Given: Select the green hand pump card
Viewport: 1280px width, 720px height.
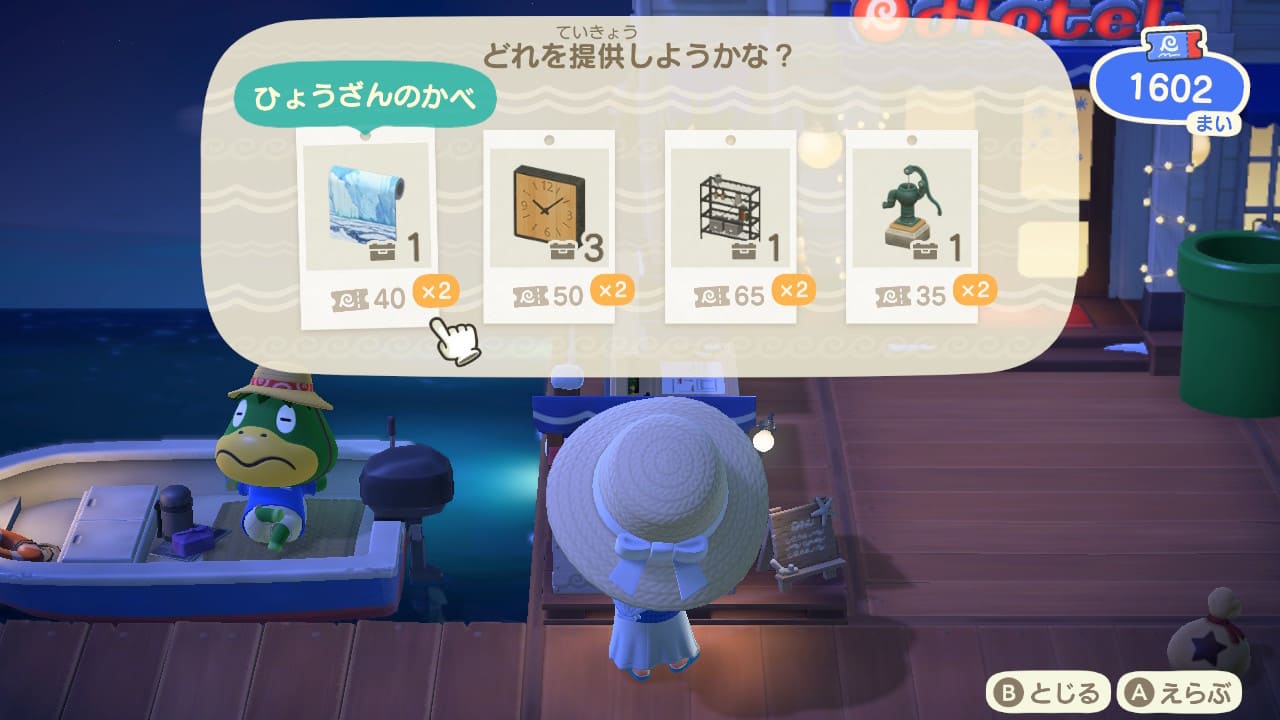Looking at the screenshot, I should pos(911,226).
